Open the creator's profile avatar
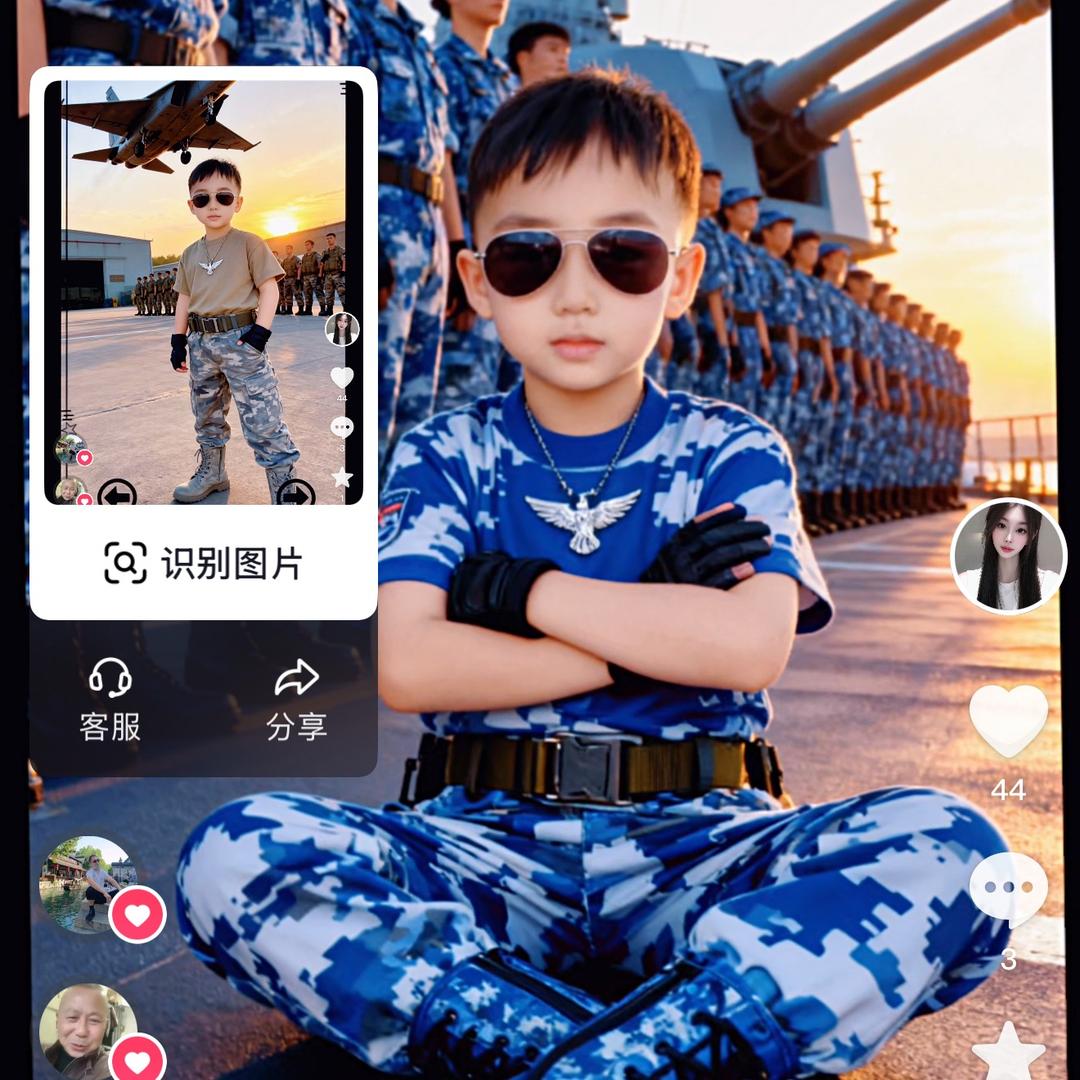 [x=1008, y=556]
